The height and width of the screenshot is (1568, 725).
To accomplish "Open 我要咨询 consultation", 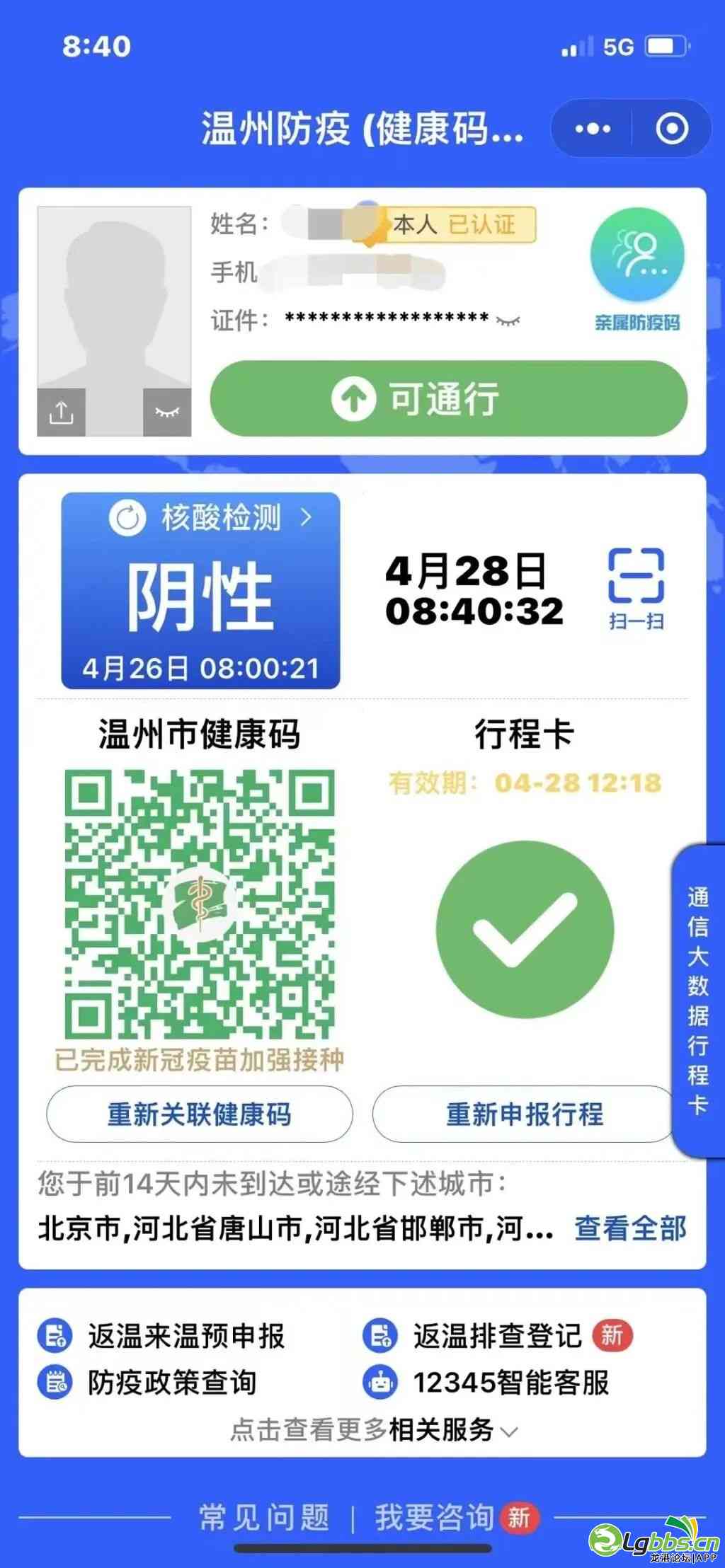I will tap(435, 1517).
